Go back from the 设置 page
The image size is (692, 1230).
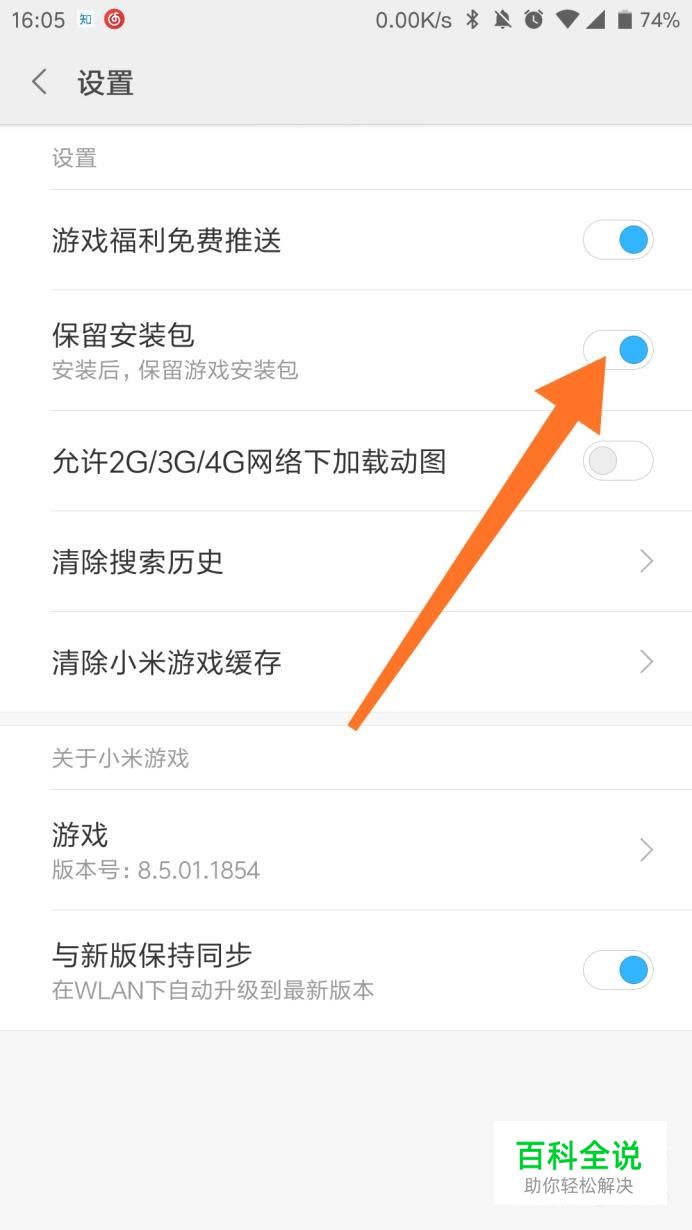40,82
